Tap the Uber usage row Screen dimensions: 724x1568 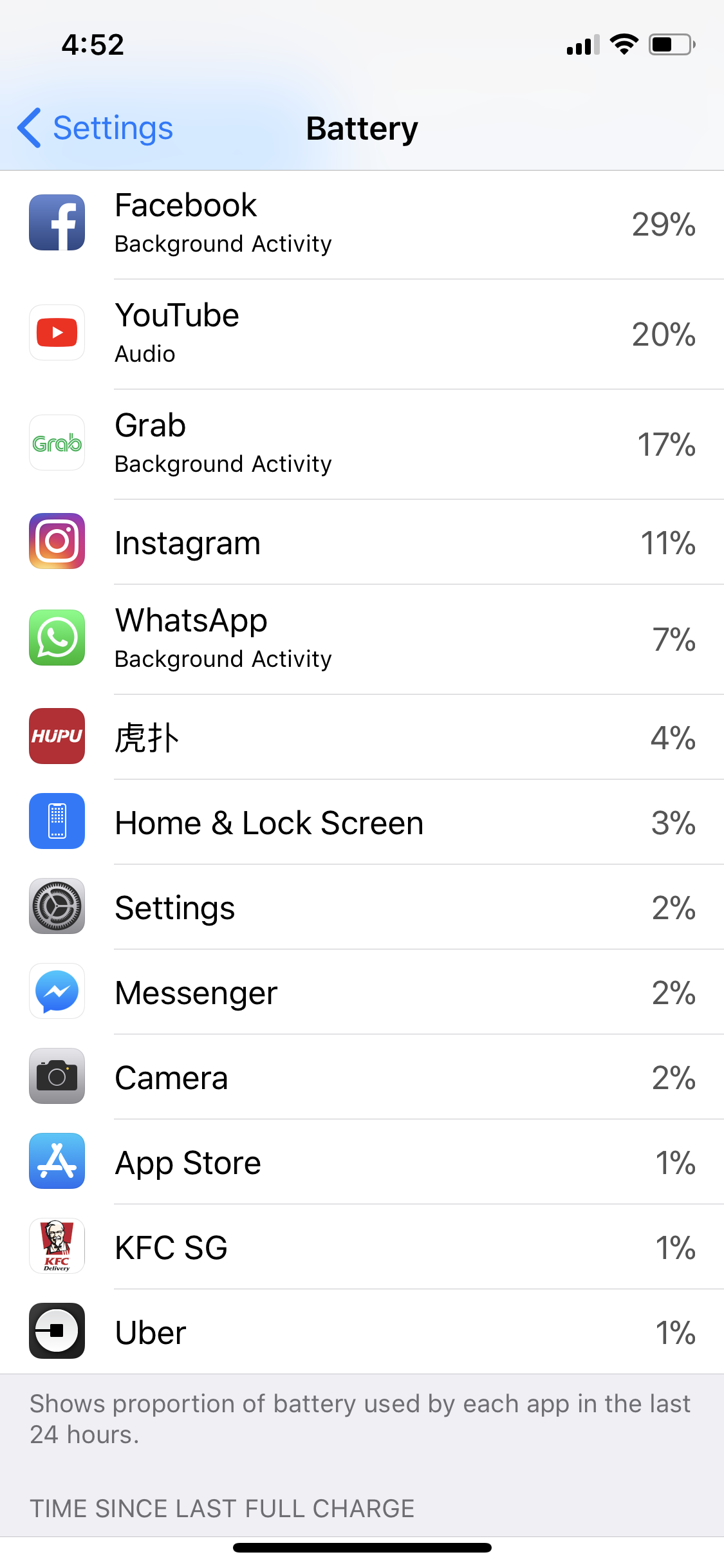coord(362,1332)
